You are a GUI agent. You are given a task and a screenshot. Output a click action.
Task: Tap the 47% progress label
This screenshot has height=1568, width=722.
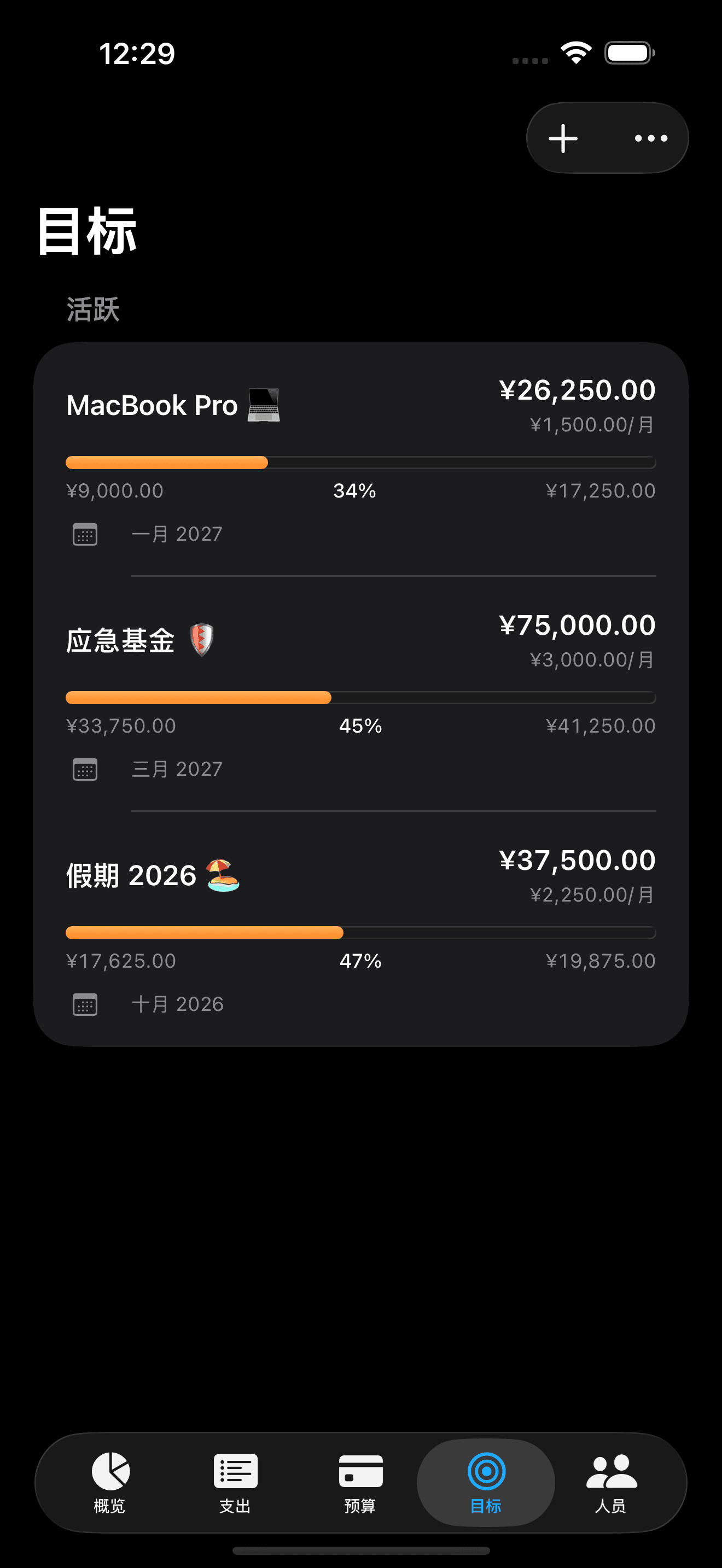point(360,961)
